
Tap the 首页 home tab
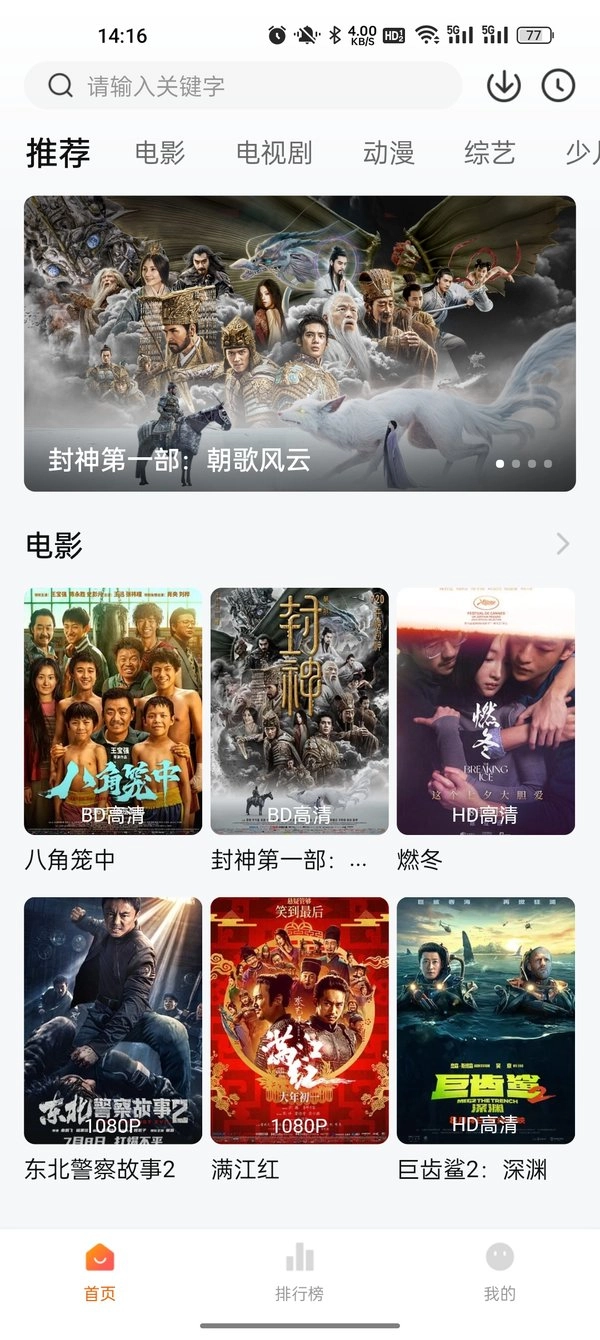coord(100,1271)
